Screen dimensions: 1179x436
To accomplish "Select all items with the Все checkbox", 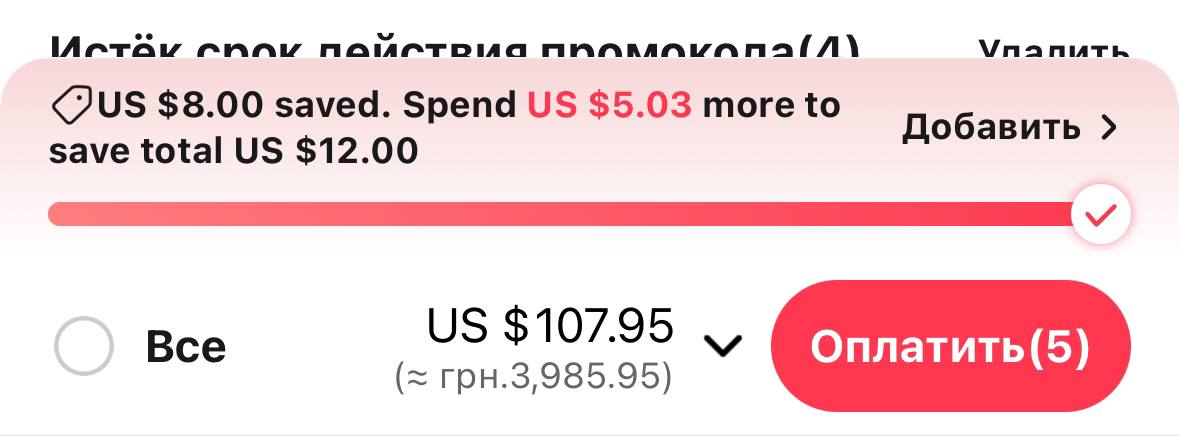I will coord(84,347).
